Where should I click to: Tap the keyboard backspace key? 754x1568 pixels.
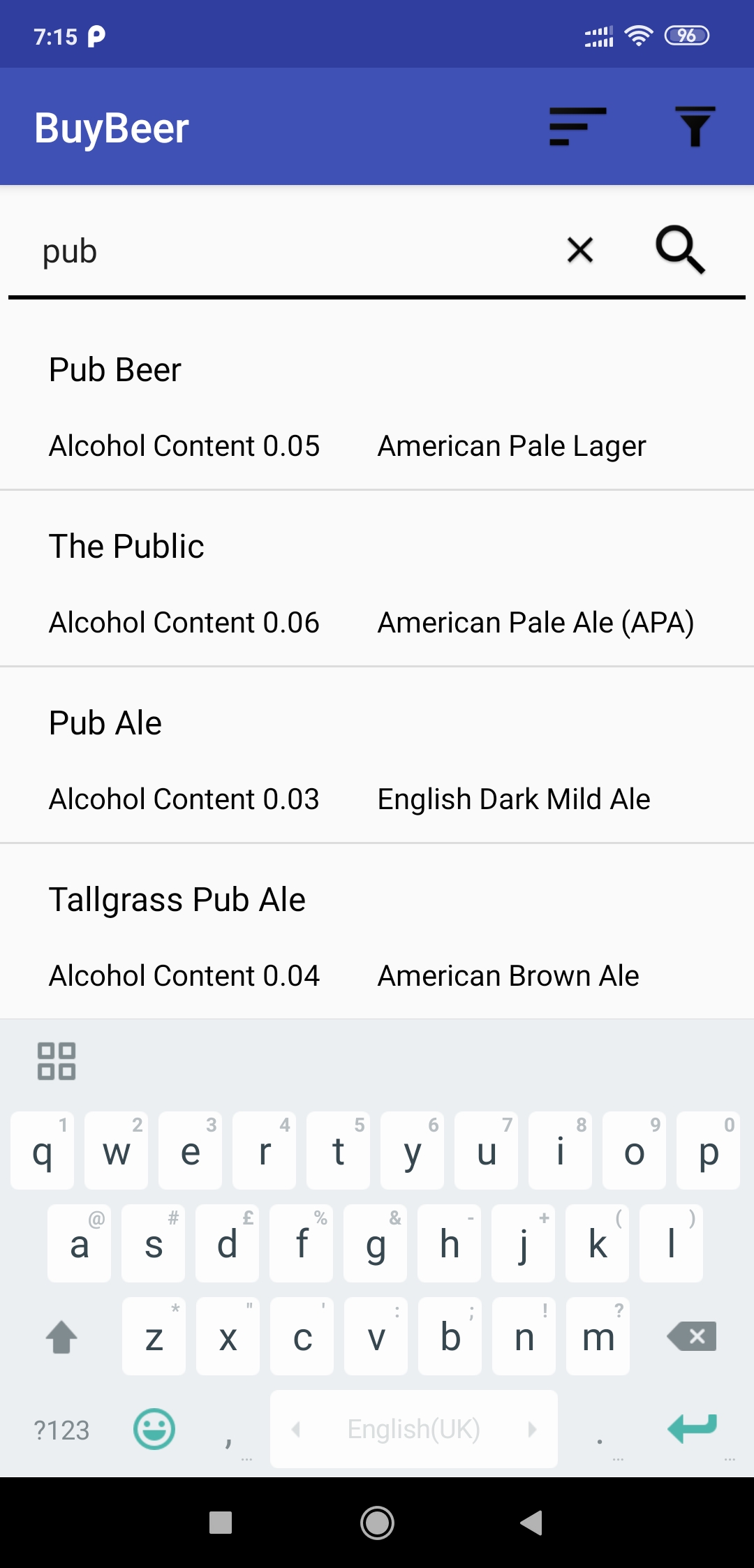click(692, 1337)
